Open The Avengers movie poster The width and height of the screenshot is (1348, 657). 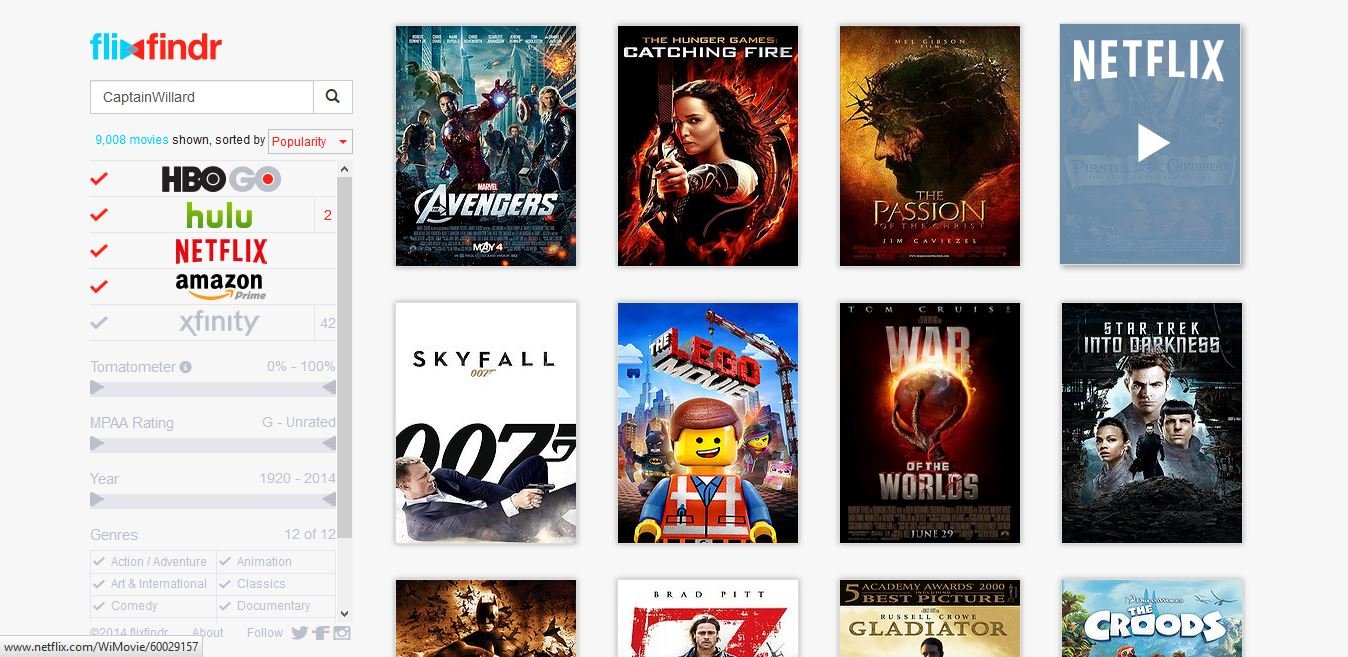pos(486,146)
